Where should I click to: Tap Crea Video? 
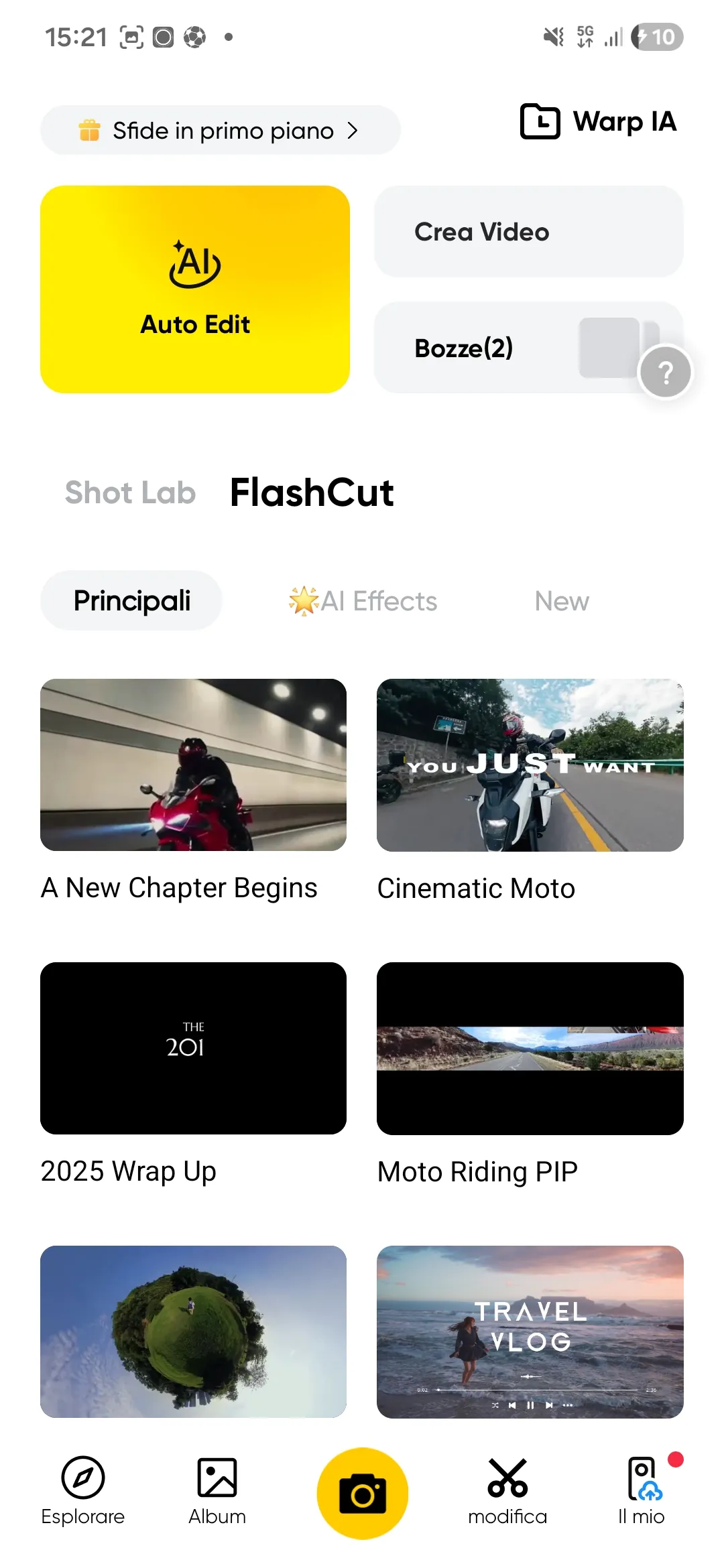(528, 232)
